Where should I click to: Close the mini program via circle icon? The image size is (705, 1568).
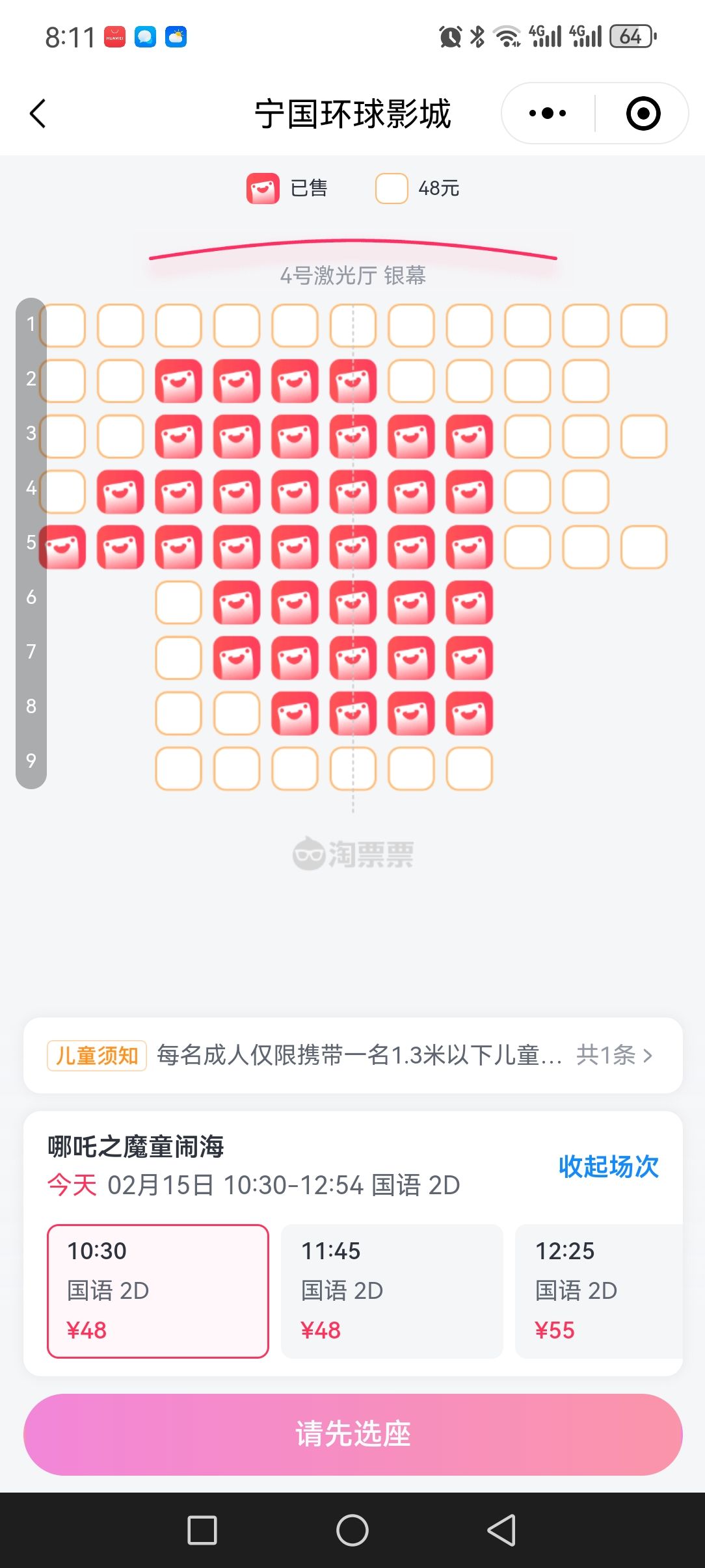(643, 114)
